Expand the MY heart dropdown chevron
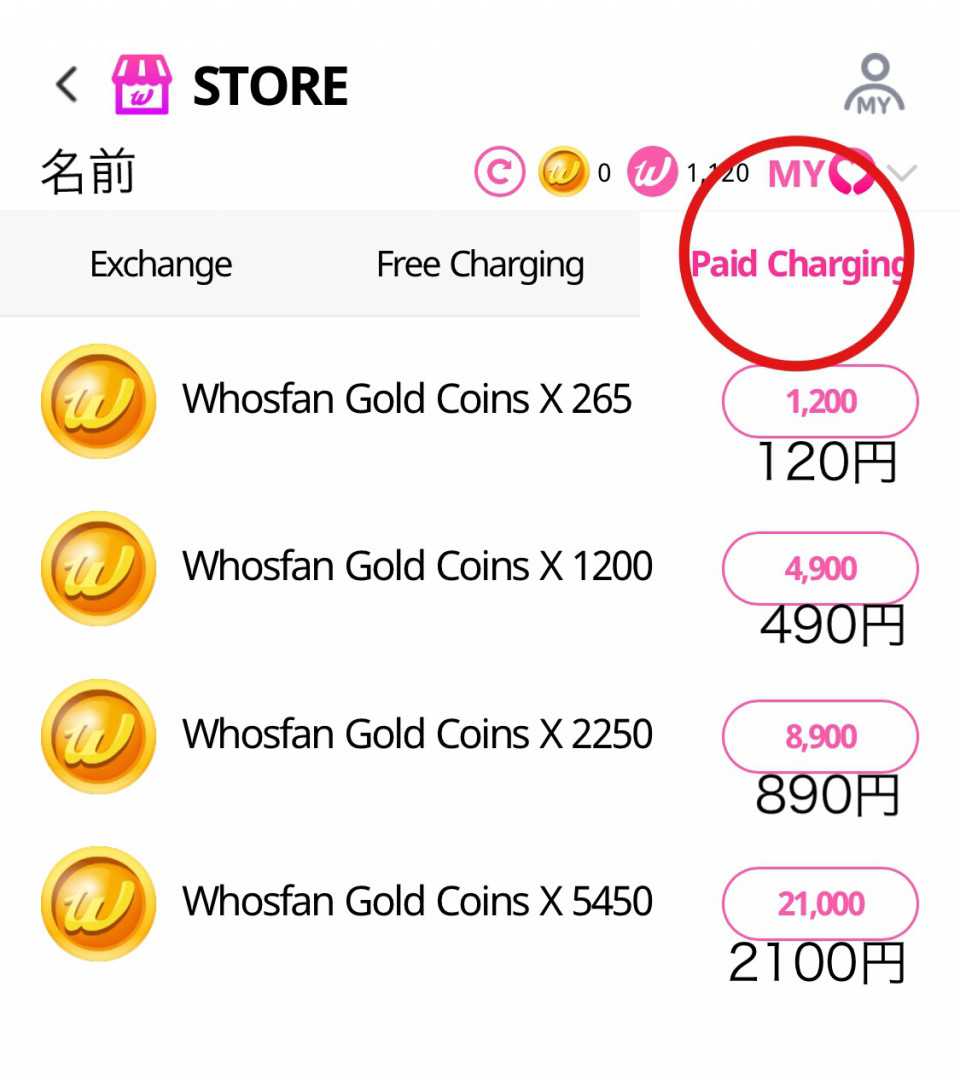Image resolution: width=960 pixels, height=1080 pixels. 902,173
